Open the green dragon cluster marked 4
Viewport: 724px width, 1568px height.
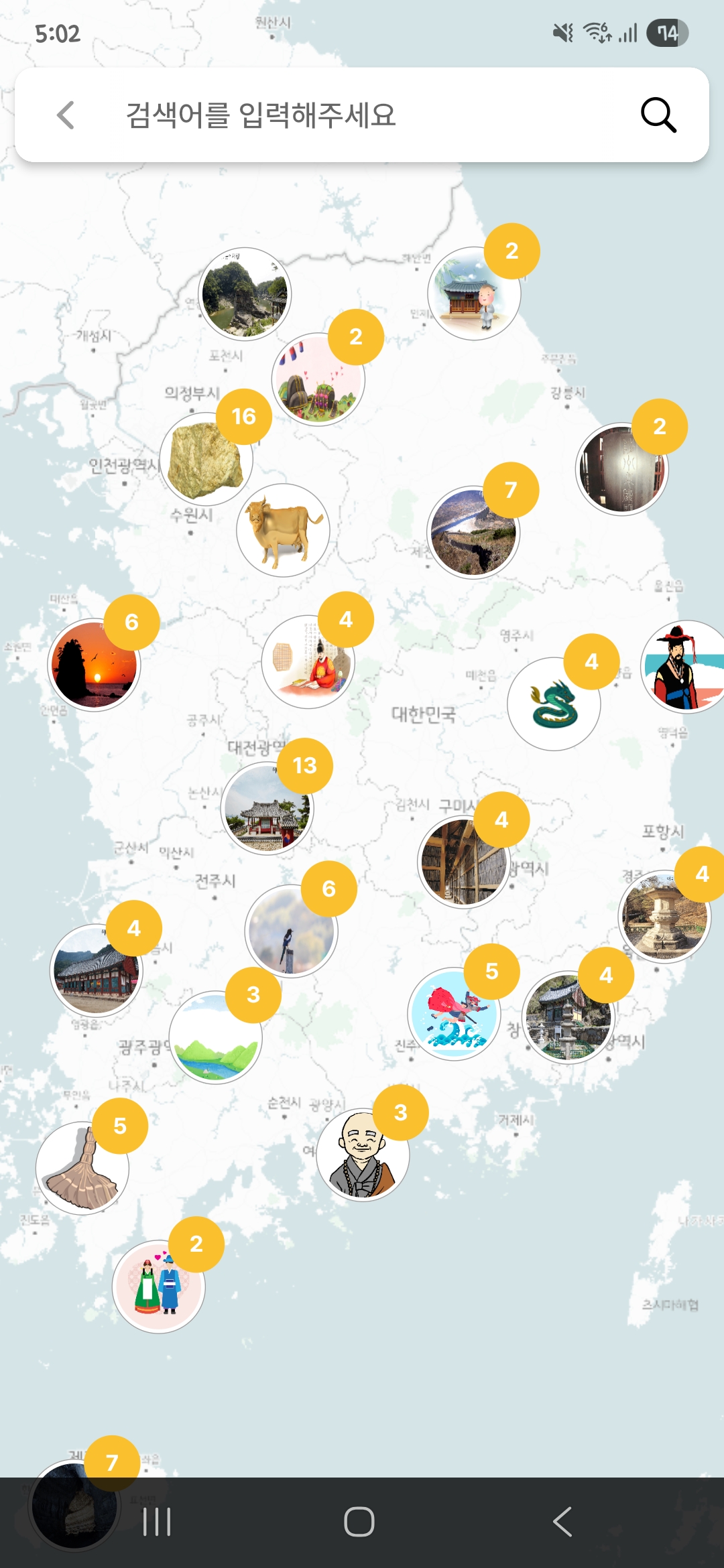pos(554,704)
